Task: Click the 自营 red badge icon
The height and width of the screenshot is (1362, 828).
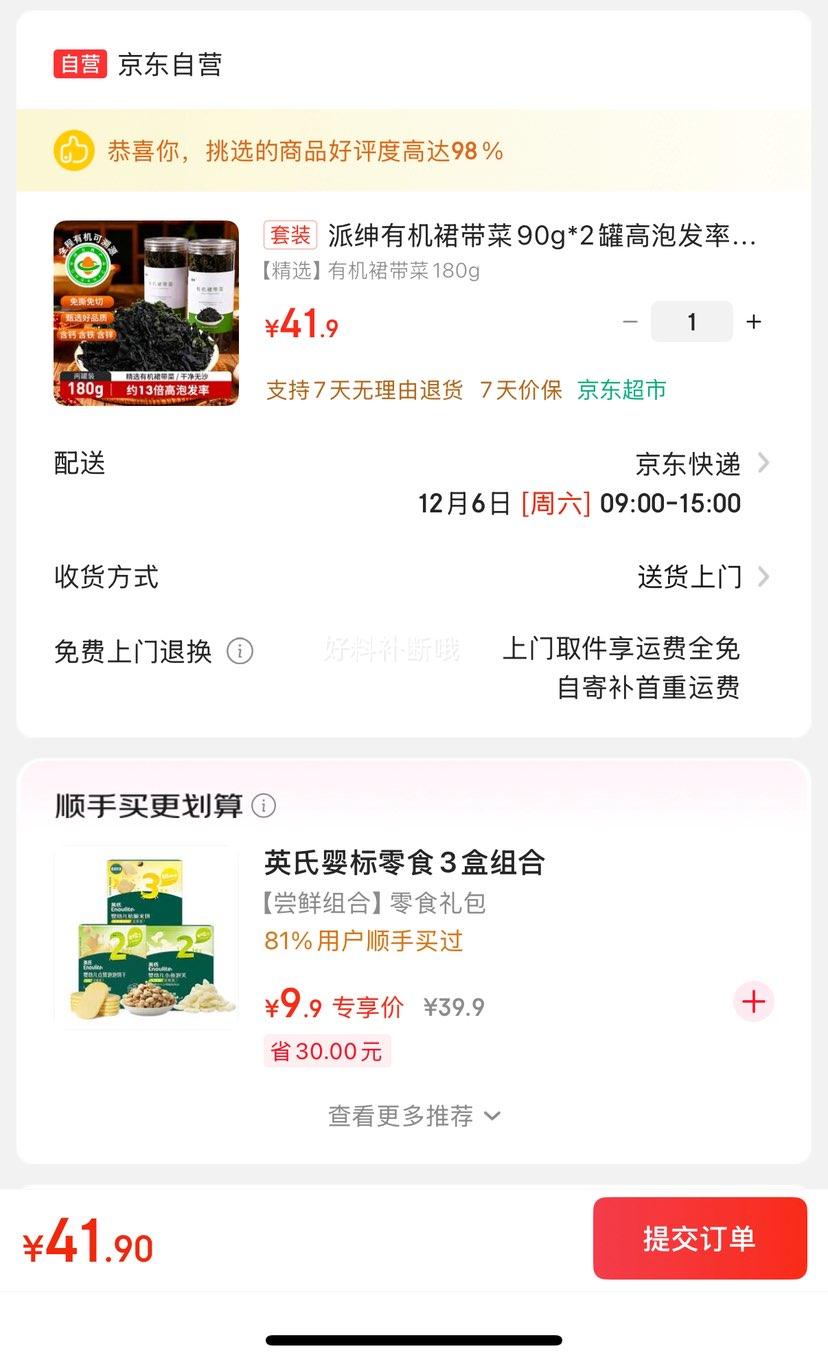Action: click(80, 63)
